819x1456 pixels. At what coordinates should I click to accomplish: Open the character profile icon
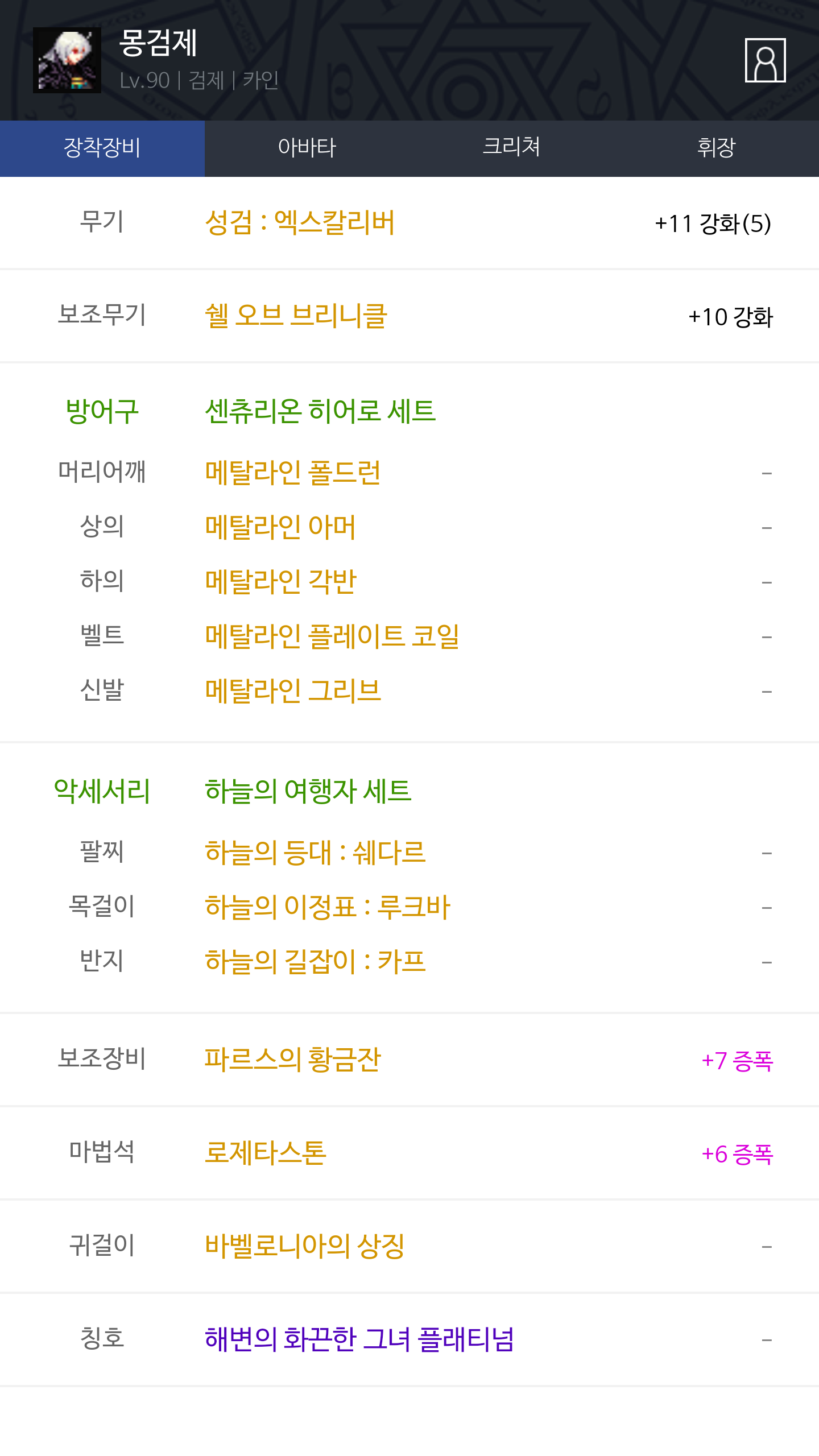[765, 60]
